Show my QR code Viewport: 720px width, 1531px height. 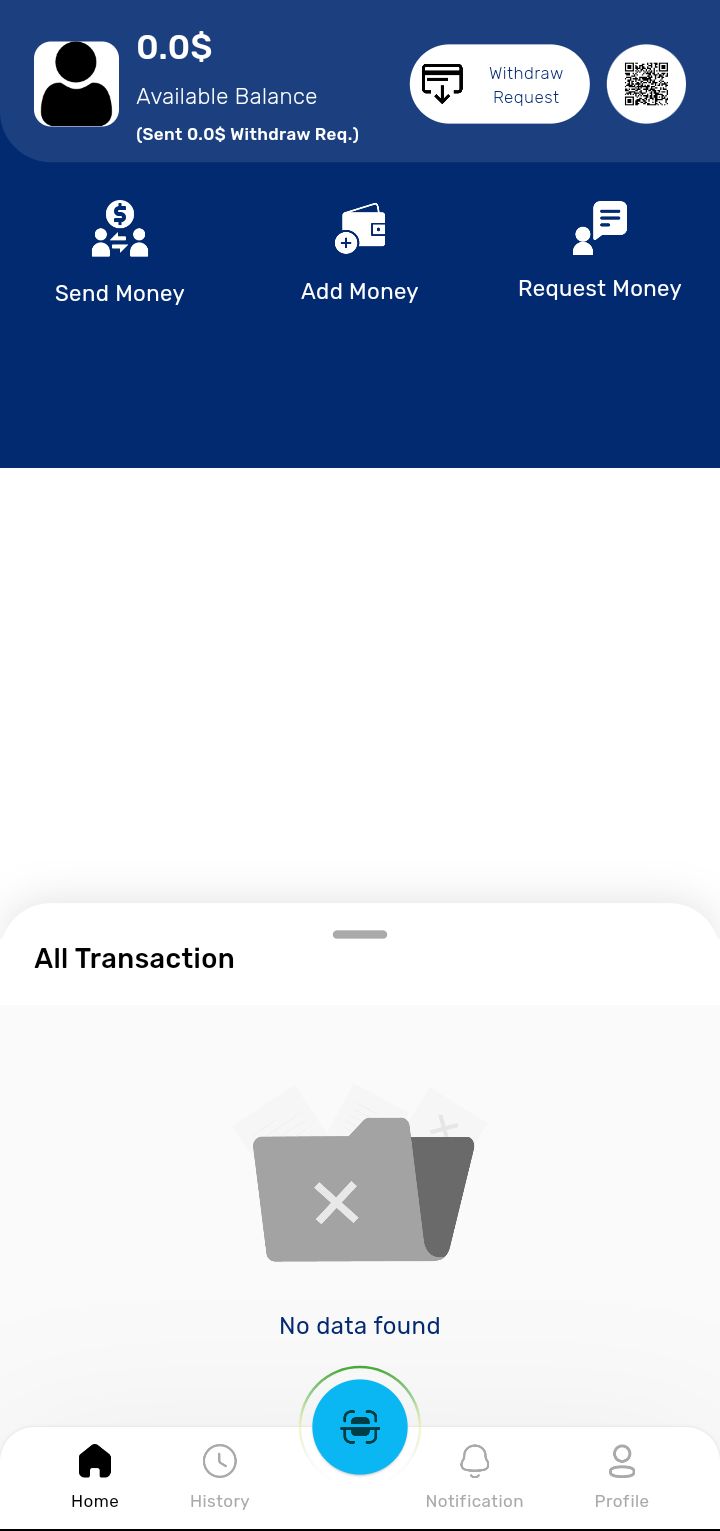[646, 85]
